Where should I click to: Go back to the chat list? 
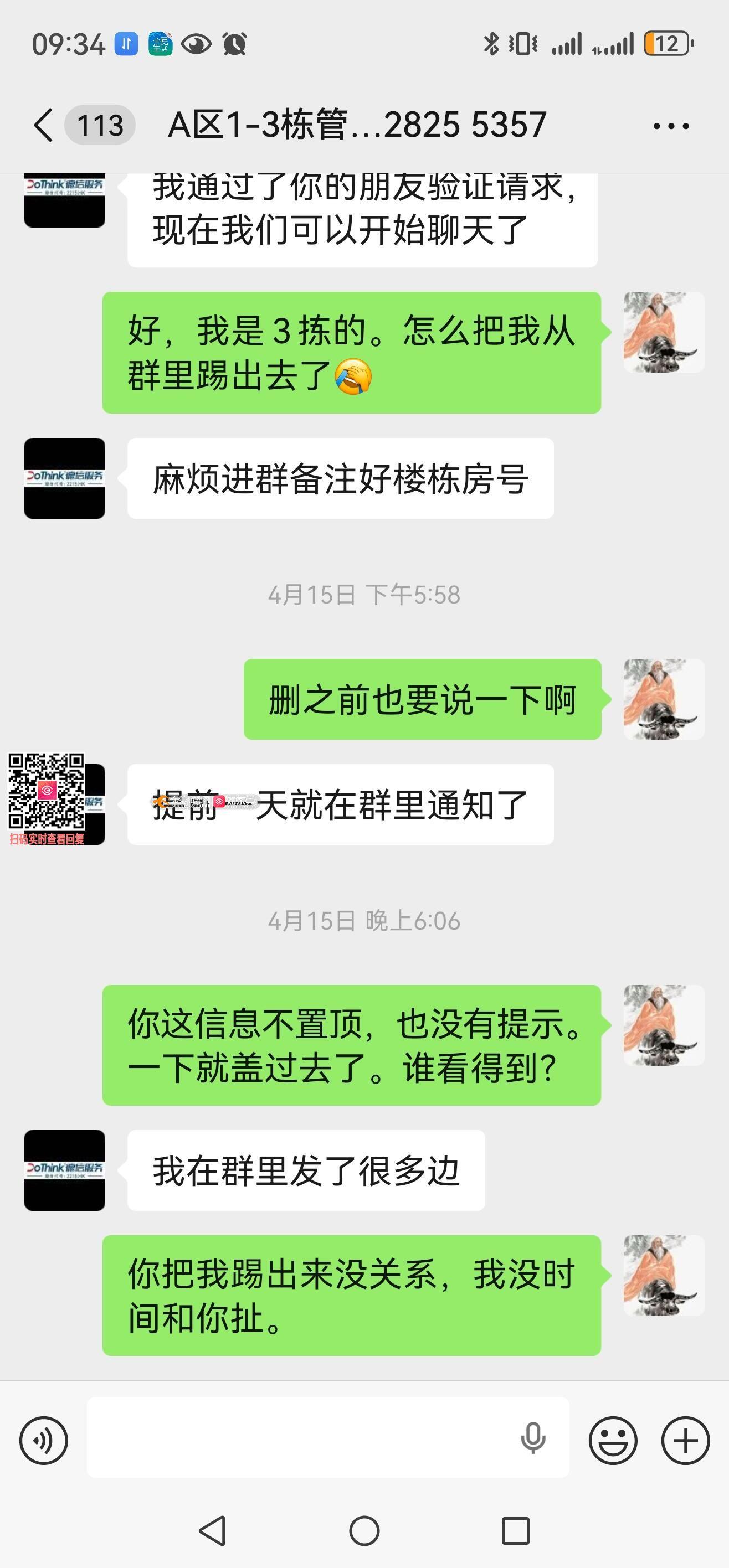(x=44, y=125)
